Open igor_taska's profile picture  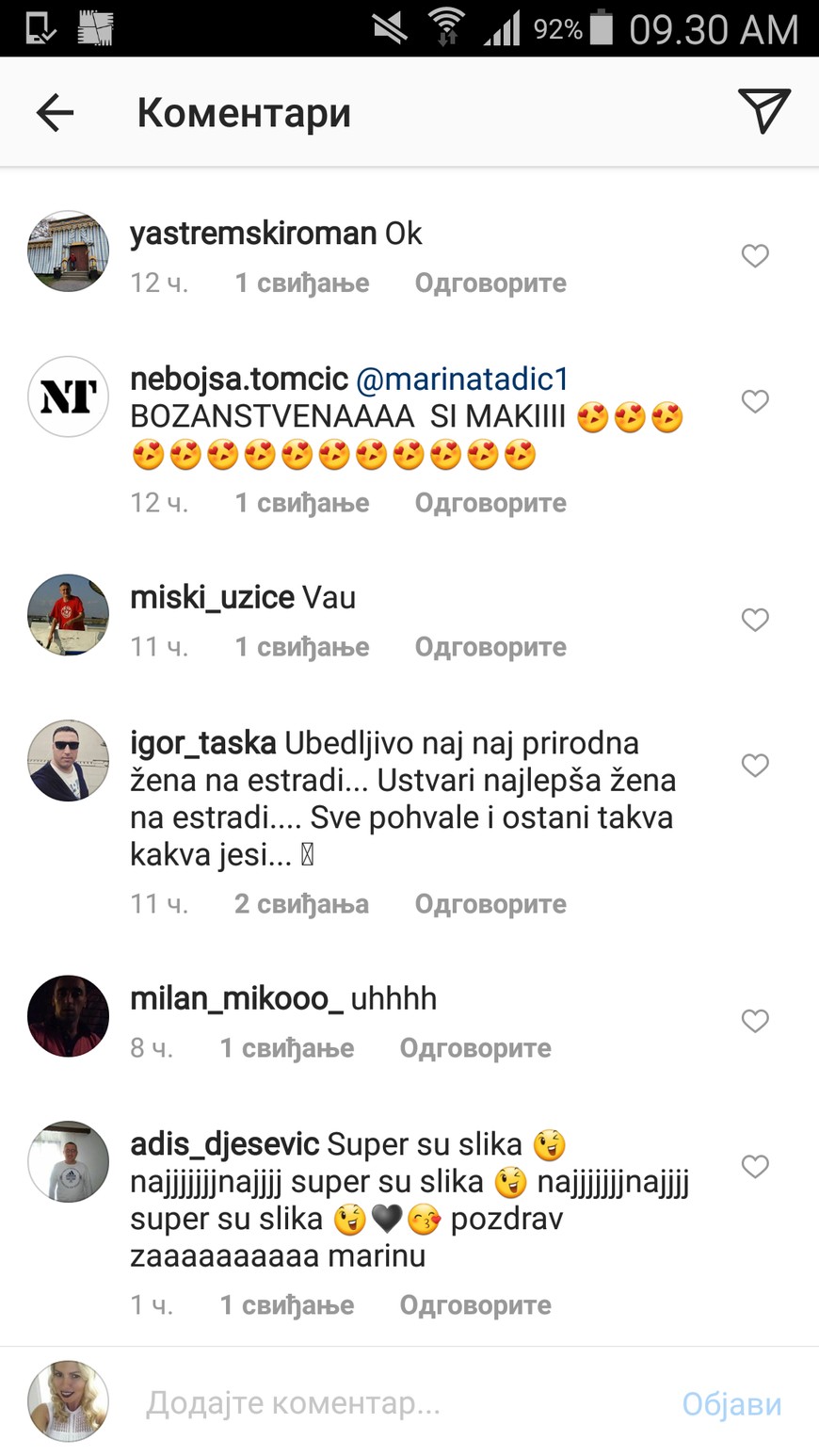[x=68, y=761]
